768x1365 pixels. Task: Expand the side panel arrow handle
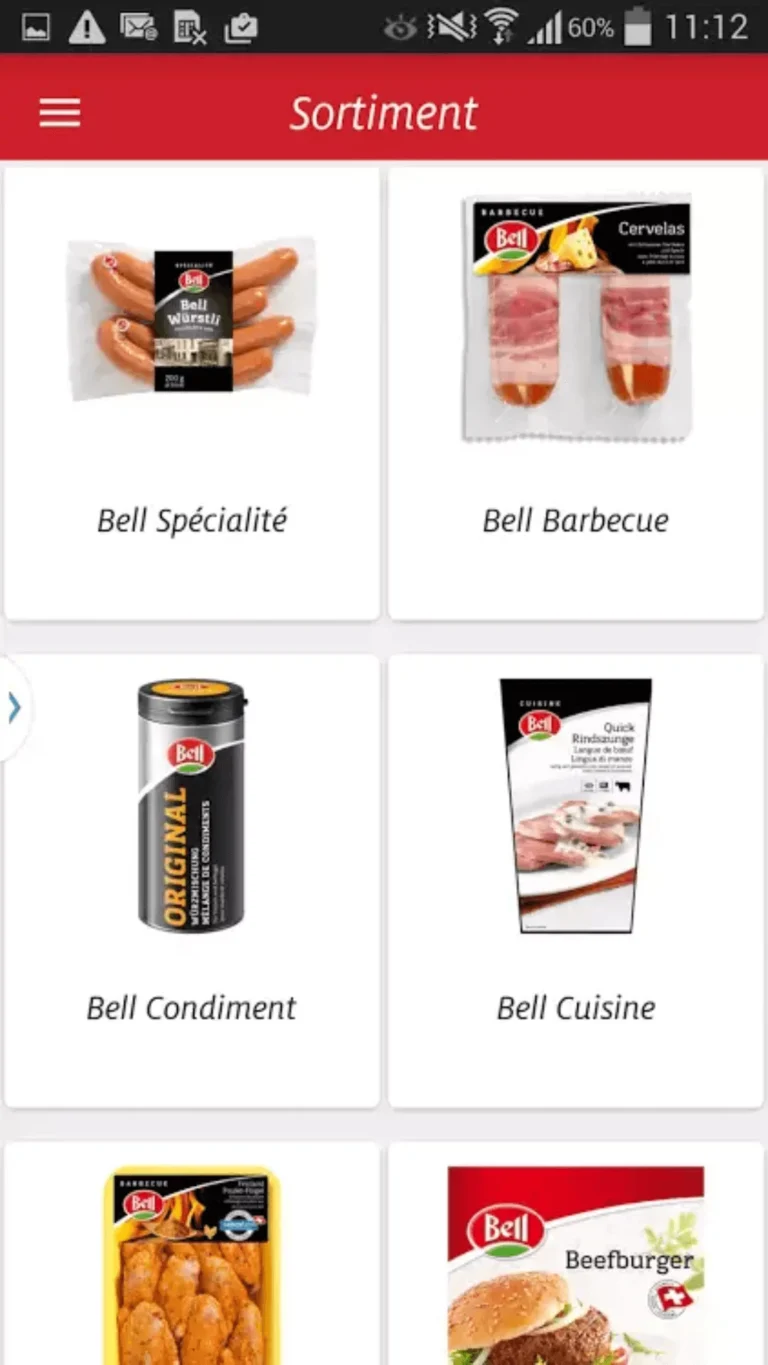tap(14, 708)
